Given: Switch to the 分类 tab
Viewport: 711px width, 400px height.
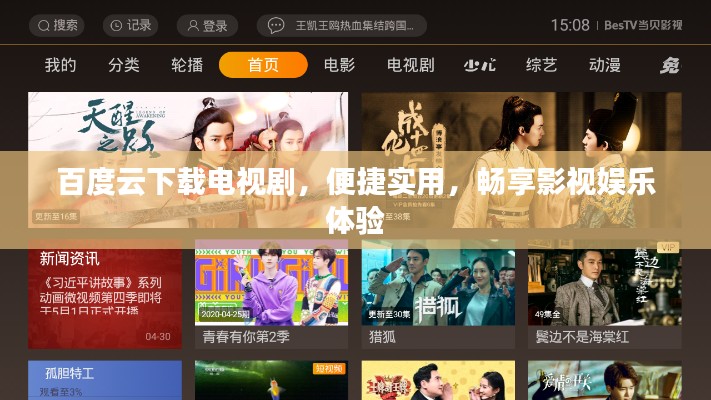Looking at the screenshot, I should click(124, 65).
